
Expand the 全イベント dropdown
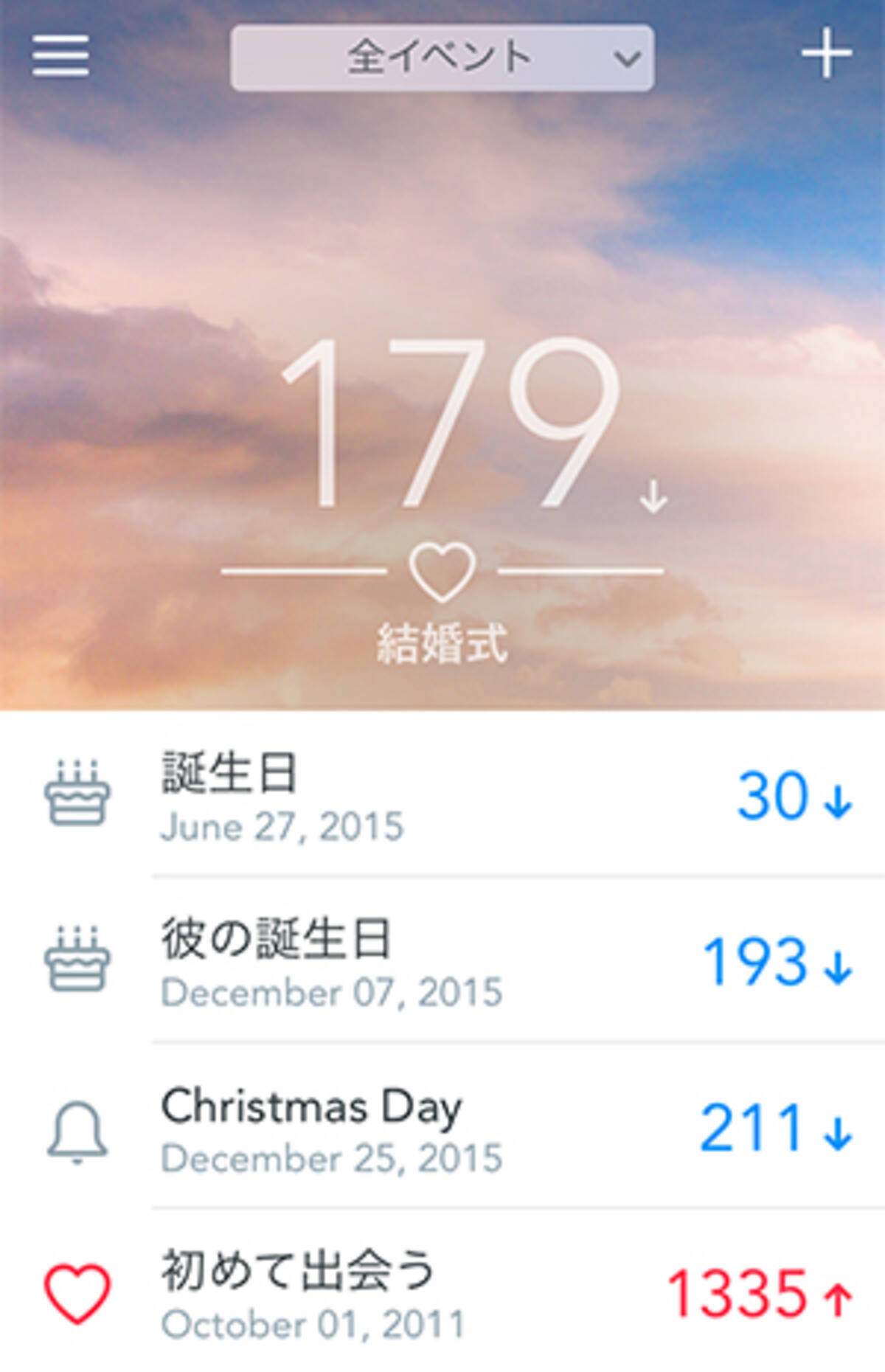coord(442,58)
